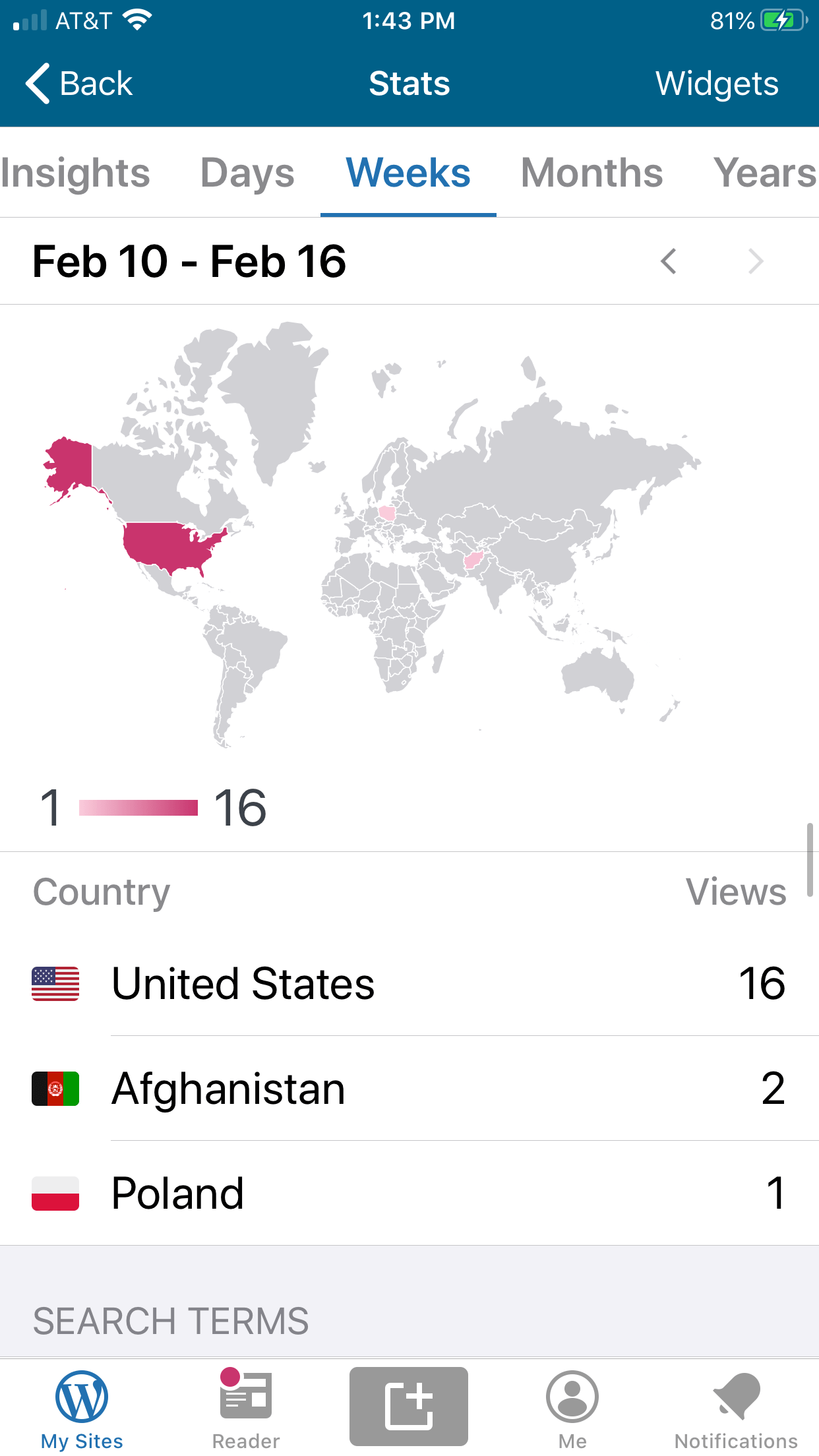Go to the previous week

[x=669, y=261]
